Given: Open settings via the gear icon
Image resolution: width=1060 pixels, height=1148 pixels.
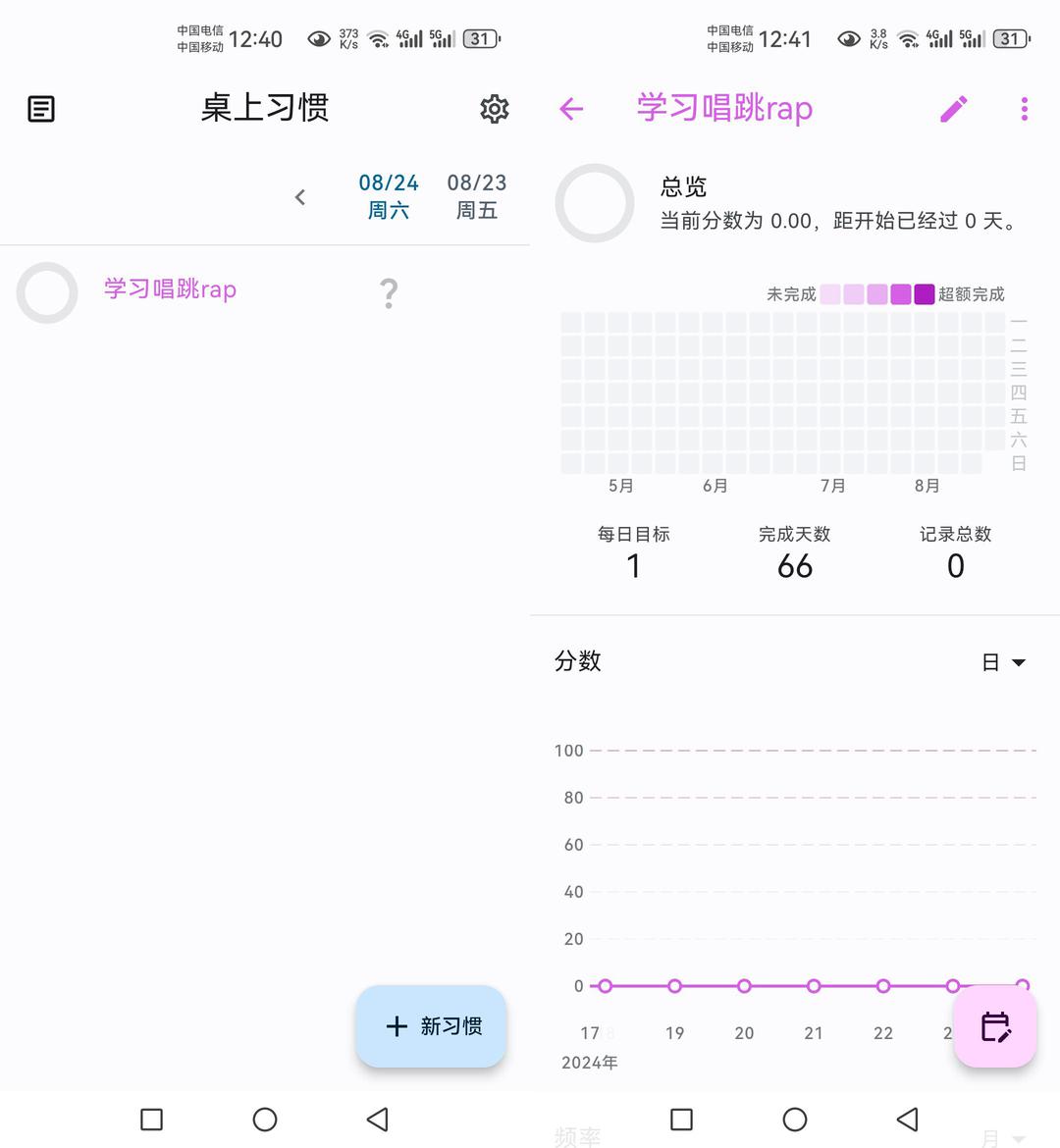Looking at the screenshot, I should (x=495, y=109).
